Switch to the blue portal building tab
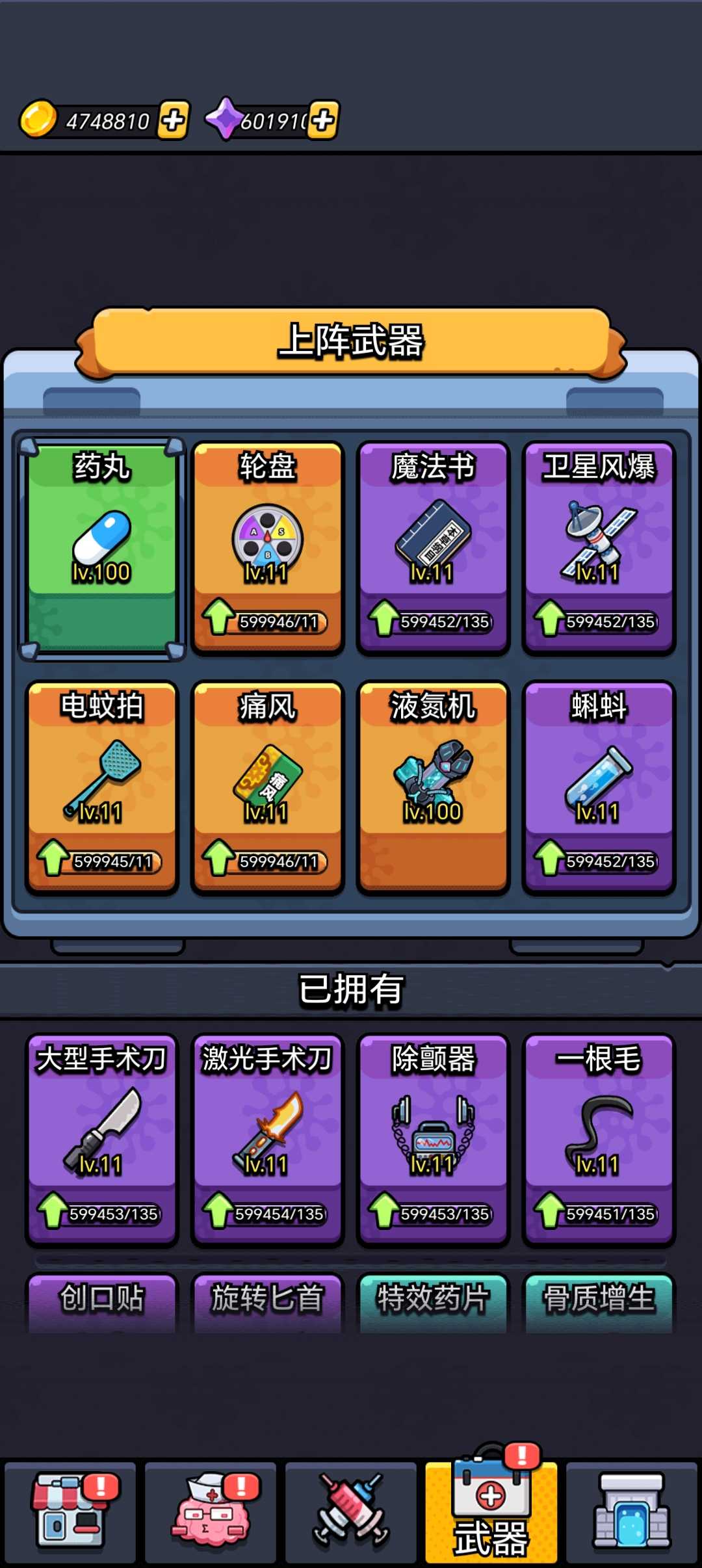Screen dimensions: 702x1568 point(631,1512)
